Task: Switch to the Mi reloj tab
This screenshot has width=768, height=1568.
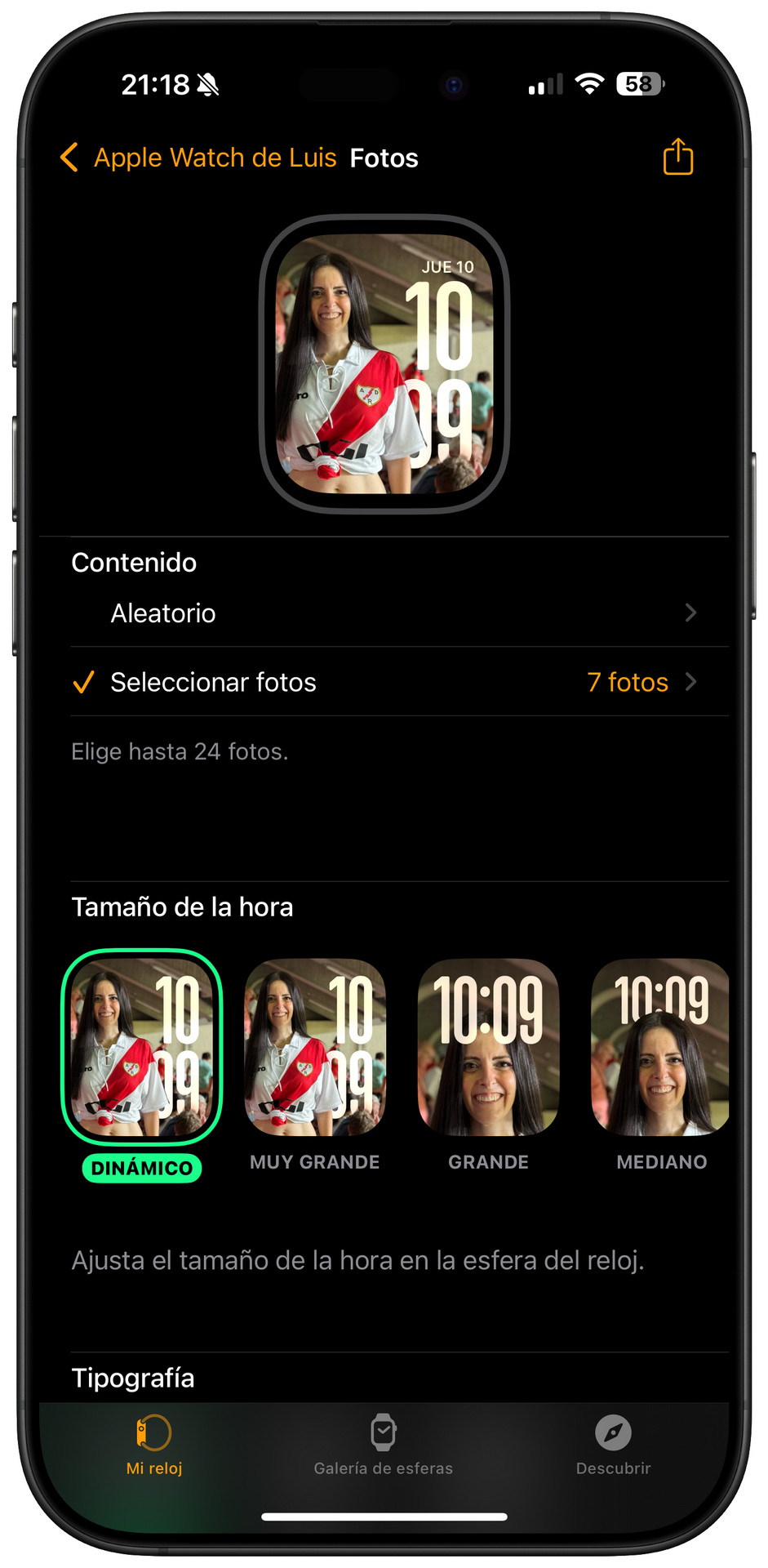Action: click(x=154, y=1445)
